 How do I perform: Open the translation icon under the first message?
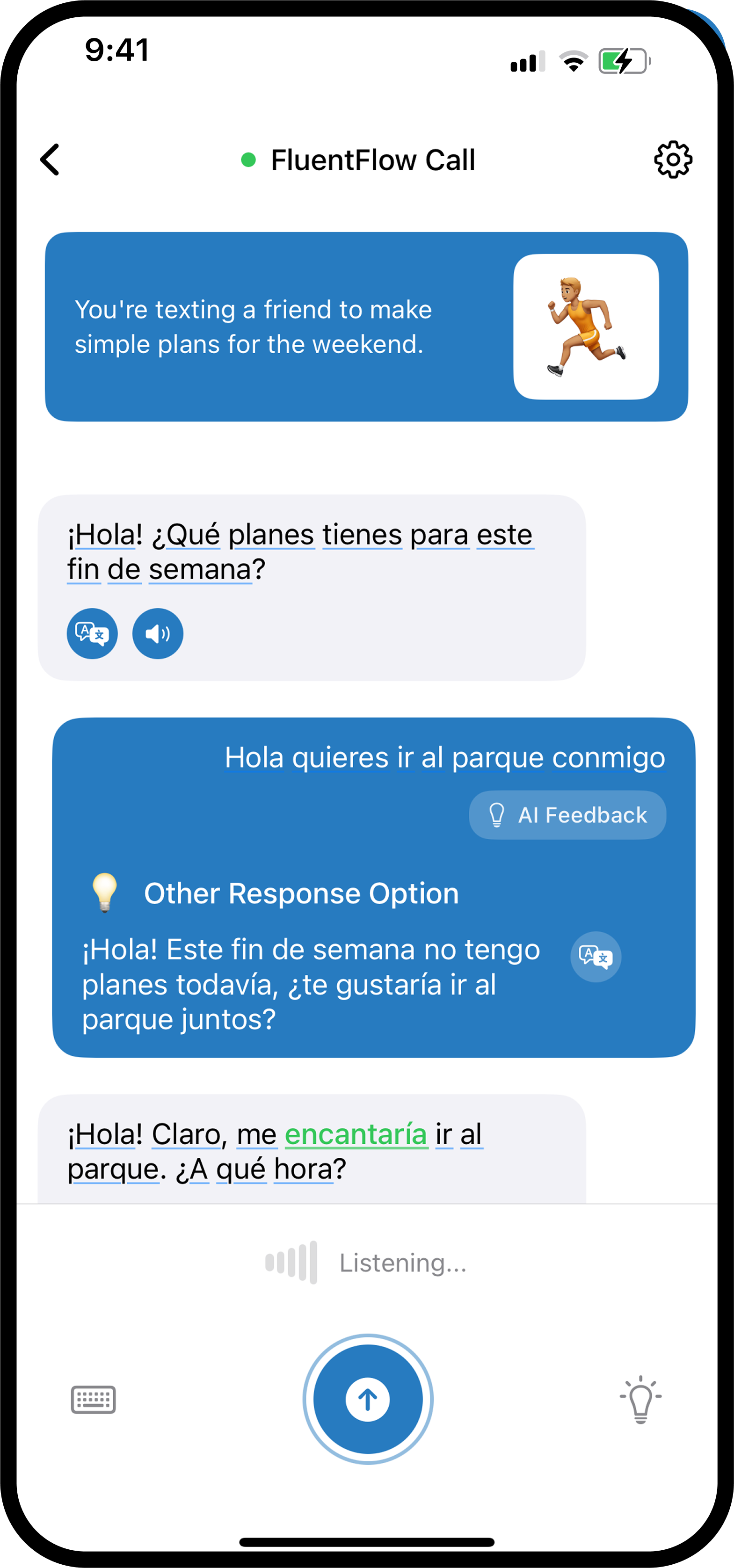tap(91, 634)
